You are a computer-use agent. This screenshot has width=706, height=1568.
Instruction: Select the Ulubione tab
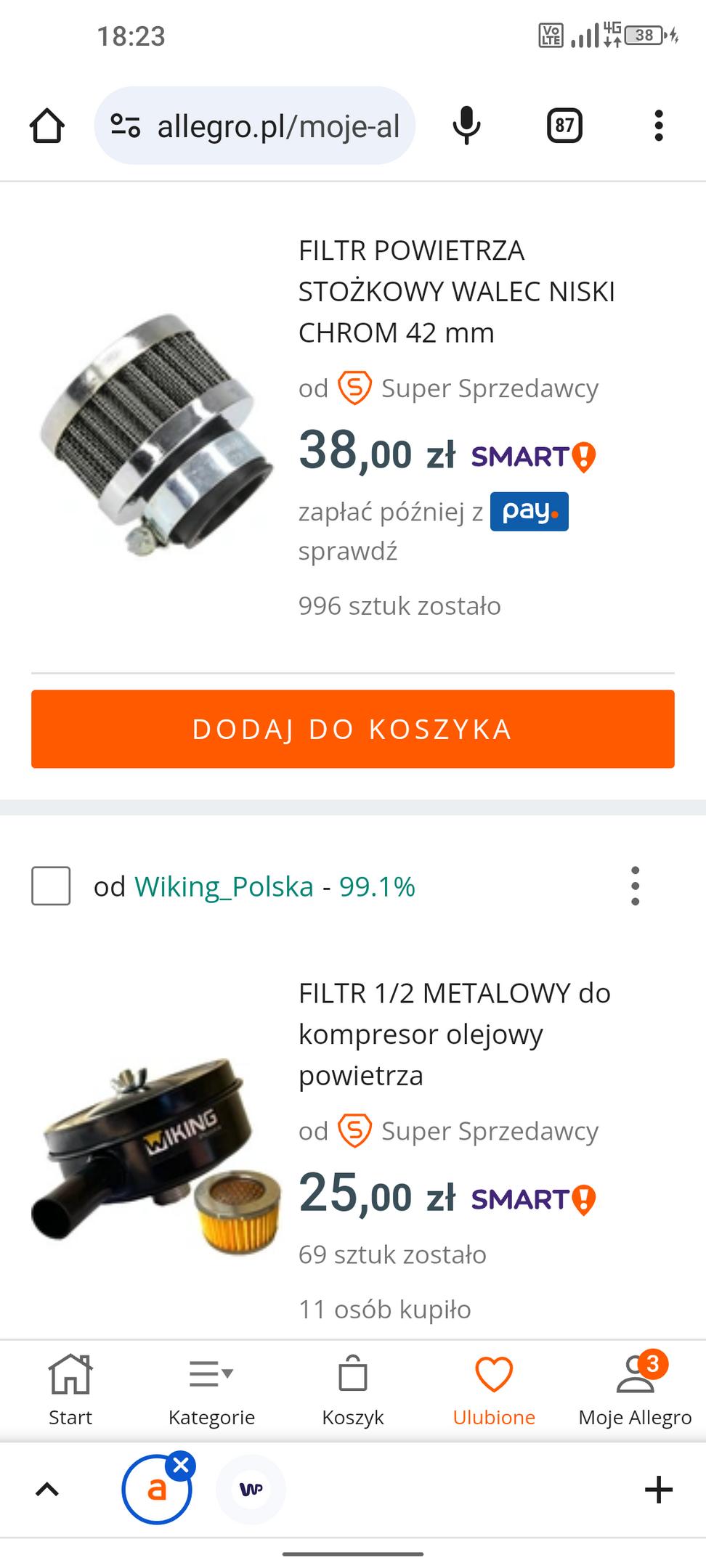click(494, 1391)
